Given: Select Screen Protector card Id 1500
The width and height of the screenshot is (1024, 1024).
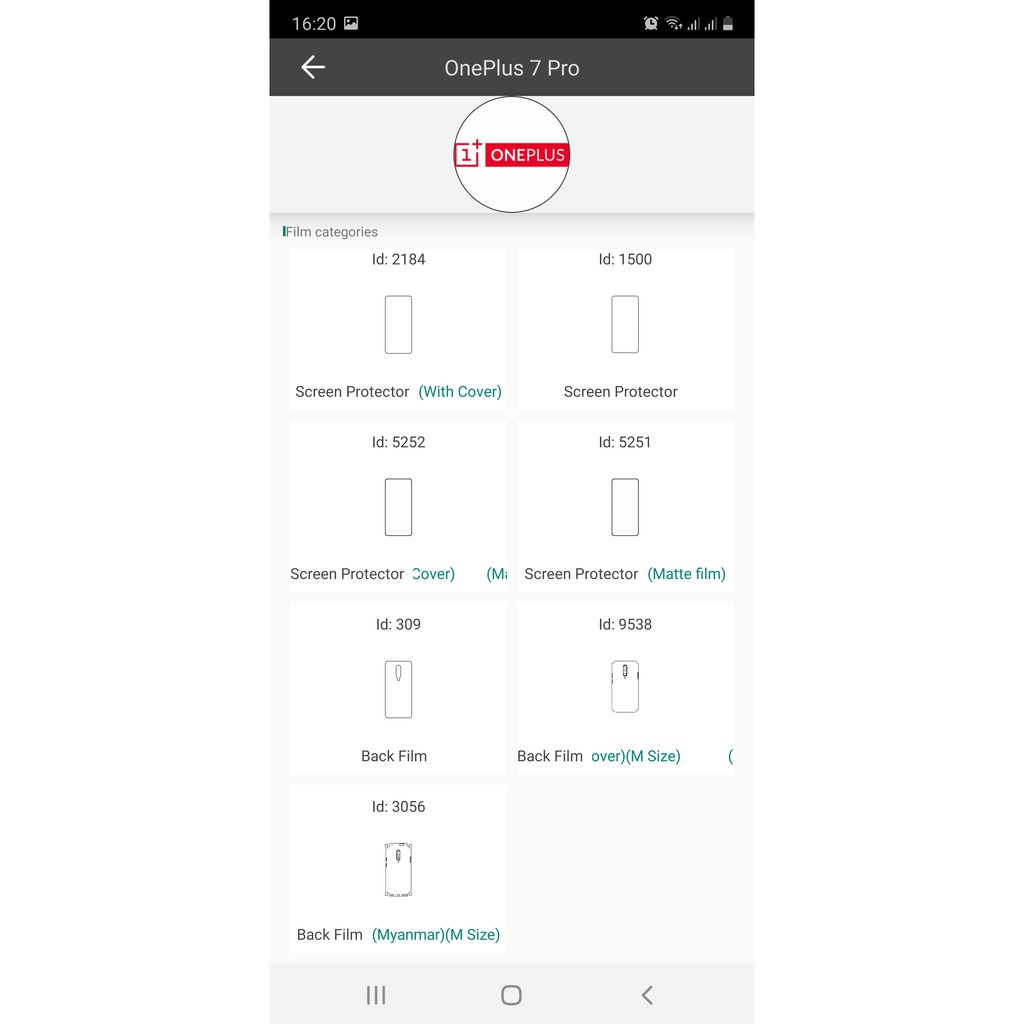Looking at the screenshot, I should [x=625, y=328].
